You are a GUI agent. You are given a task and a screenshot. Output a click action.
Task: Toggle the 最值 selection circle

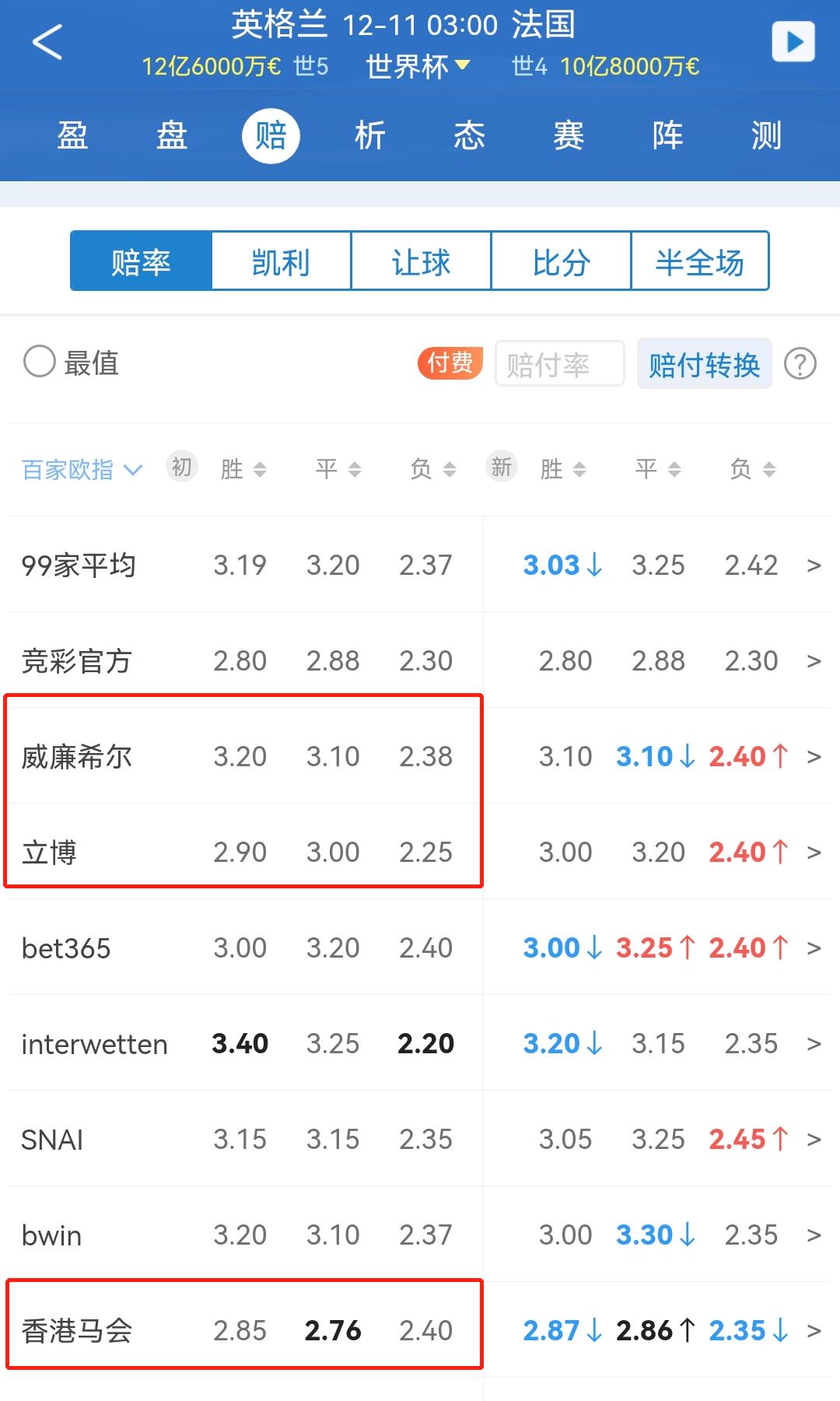click(x=38, y=363)
